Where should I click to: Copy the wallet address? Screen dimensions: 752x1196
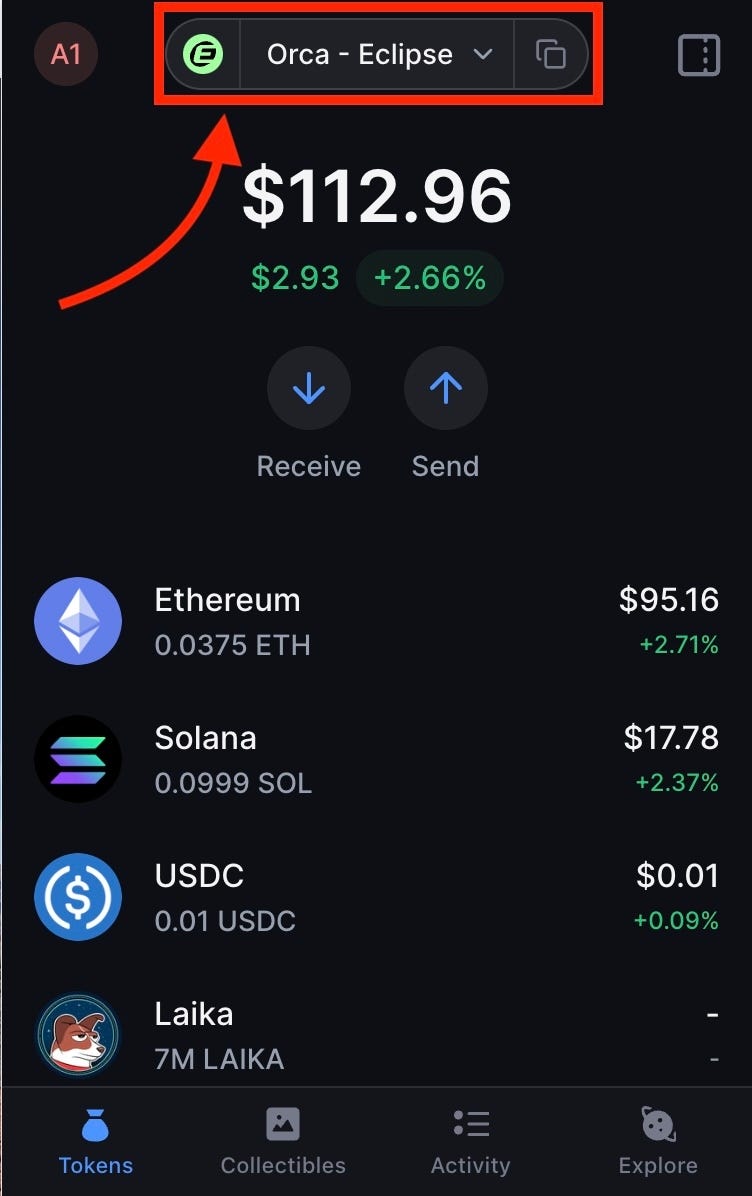(x=550, y=54)
